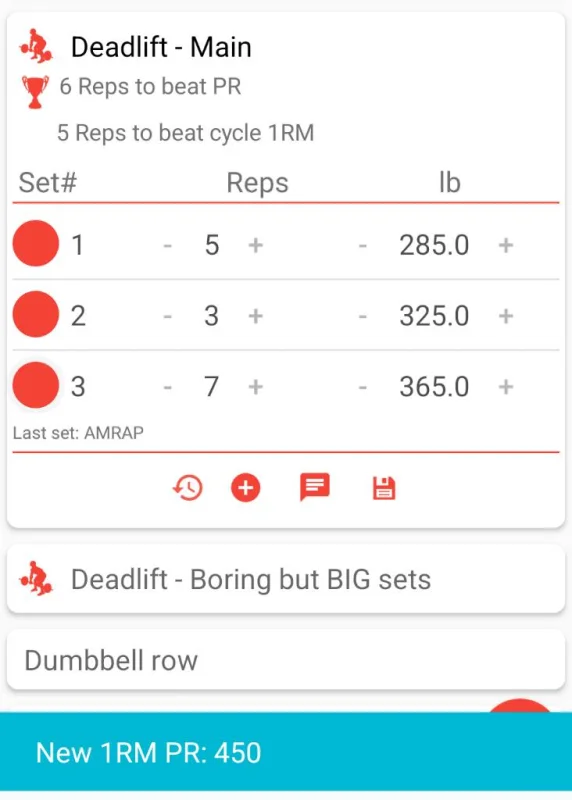Mark set 1 as complete
This screenshot has height=800, width=572.
tap(36, 243)
